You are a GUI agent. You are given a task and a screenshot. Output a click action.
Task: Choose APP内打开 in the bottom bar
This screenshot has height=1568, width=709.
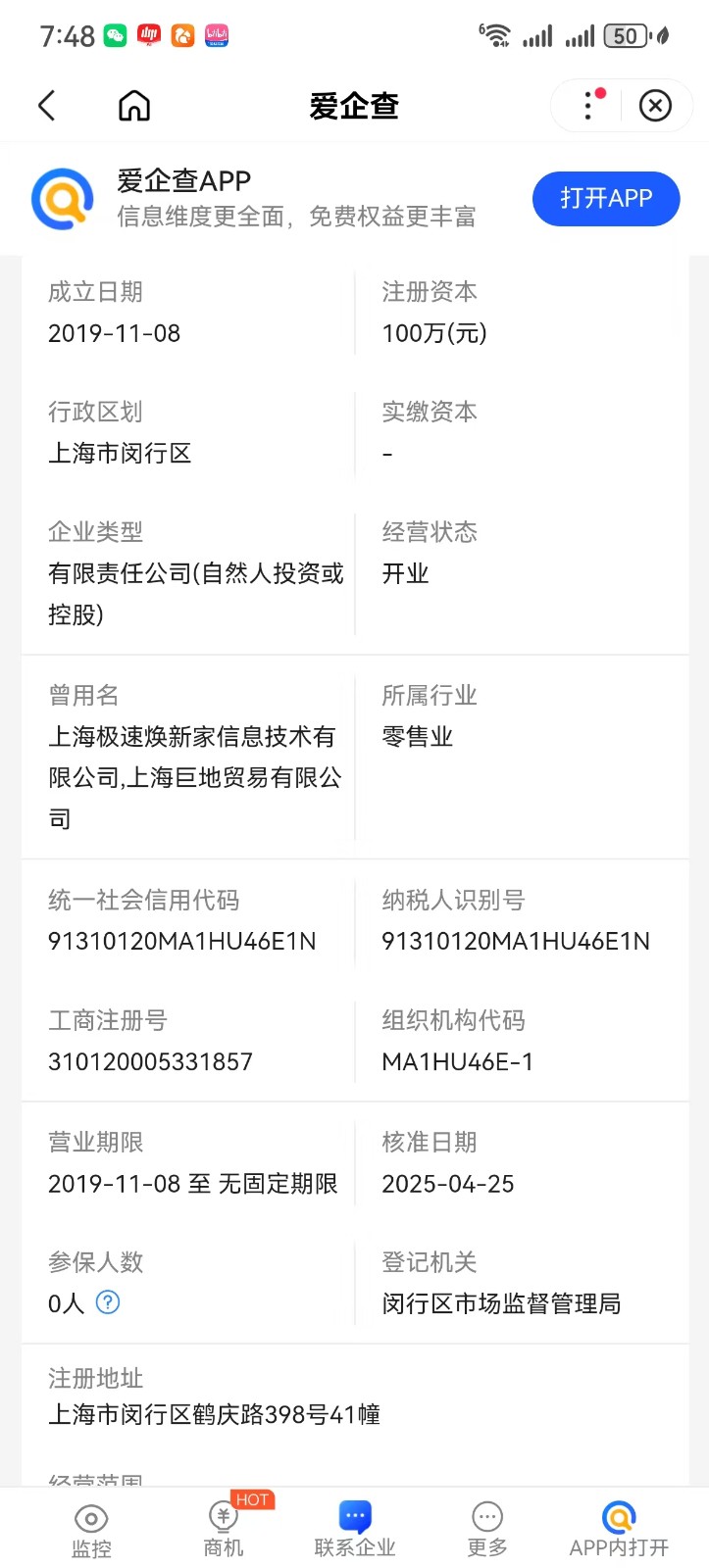(x=619, y=1530)
